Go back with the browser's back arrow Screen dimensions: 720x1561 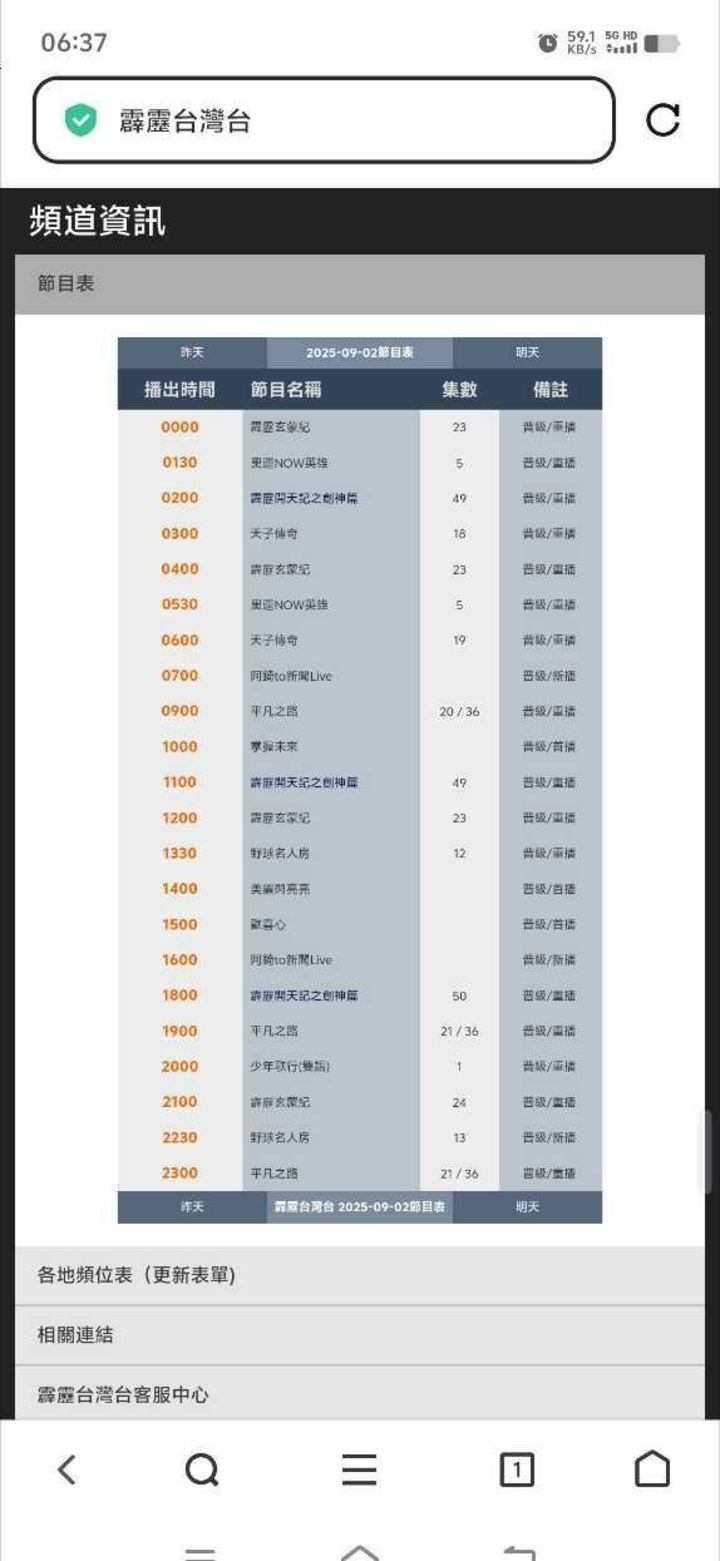(67, 1470)
